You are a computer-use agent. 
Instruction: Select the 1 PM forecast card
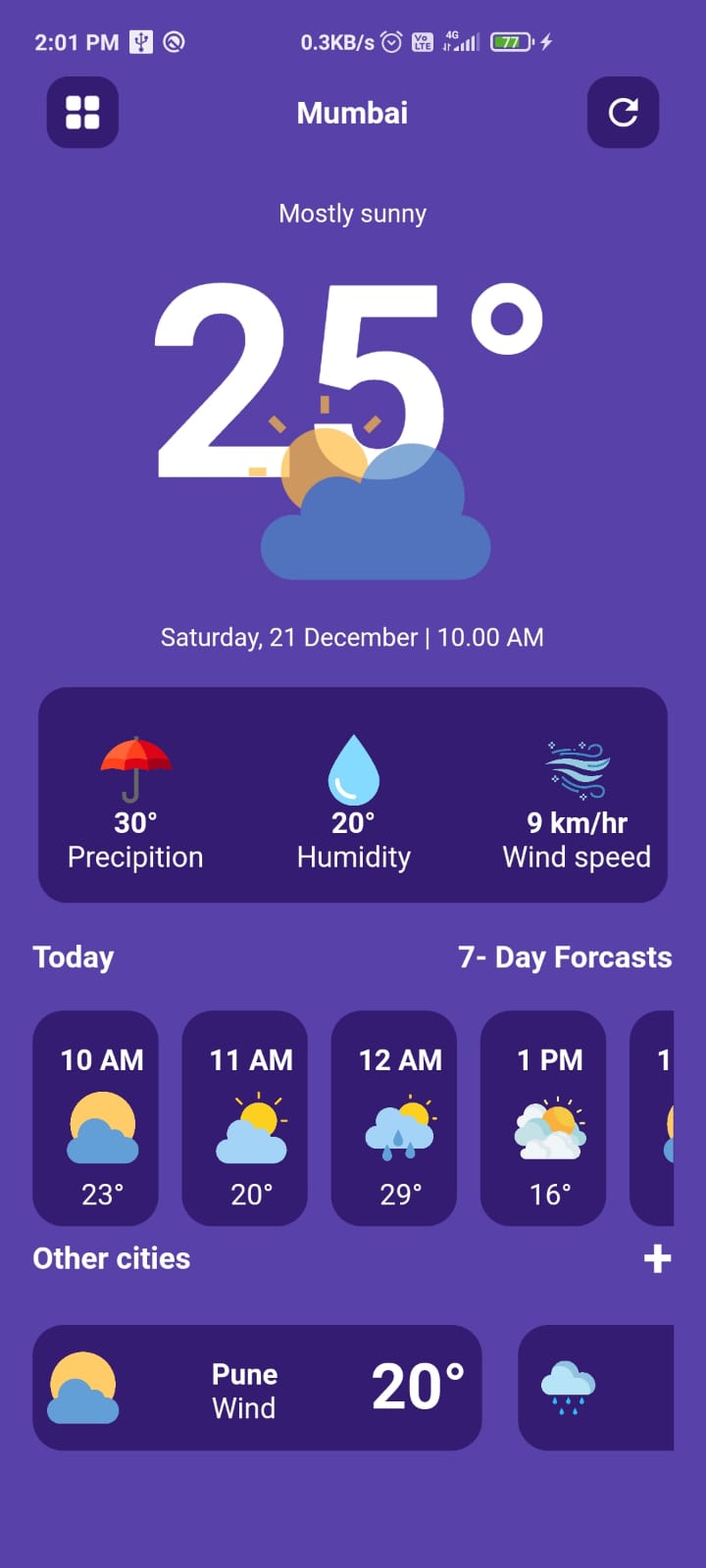[x=544, y=1117]
